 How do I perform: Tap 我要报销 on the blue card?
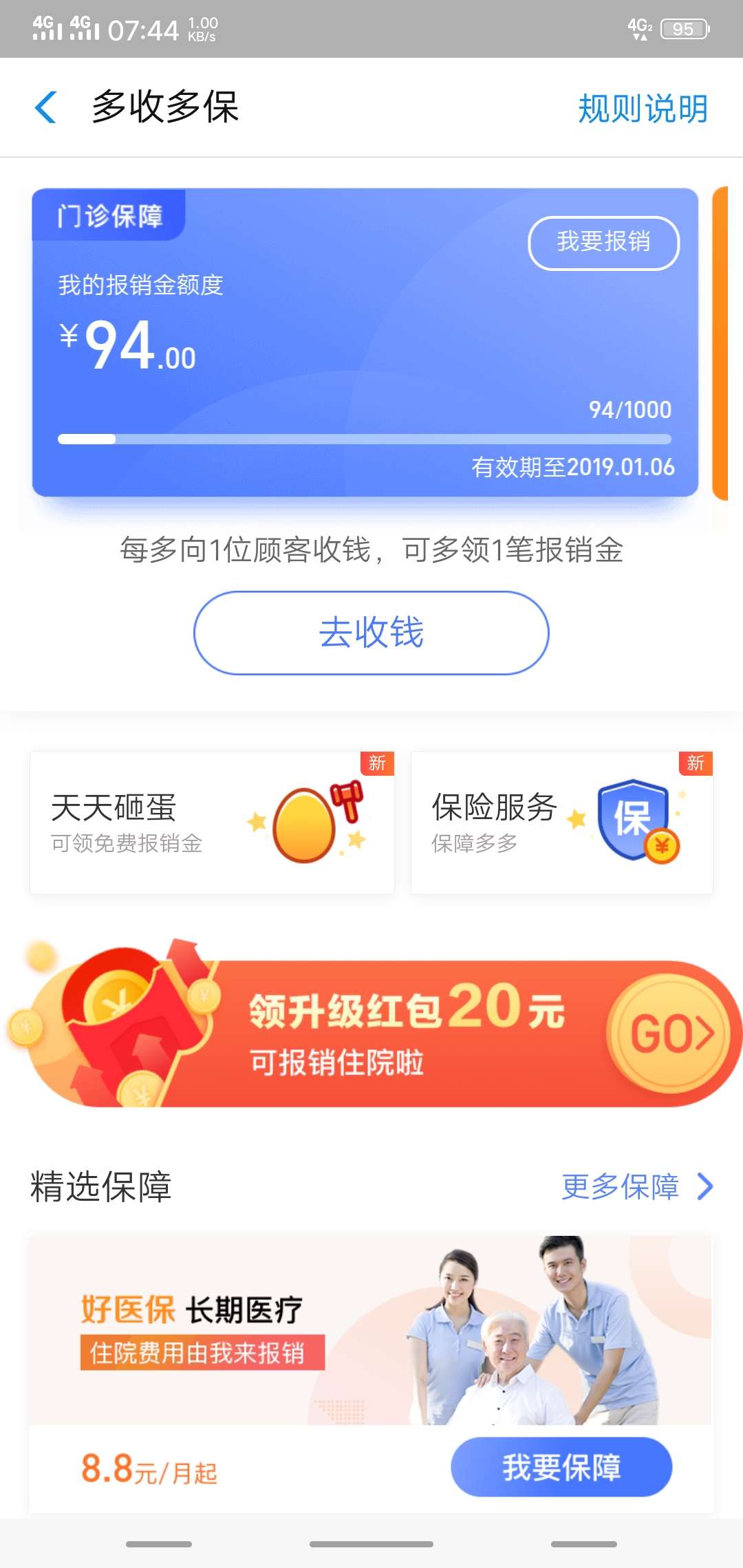[603, 243]
